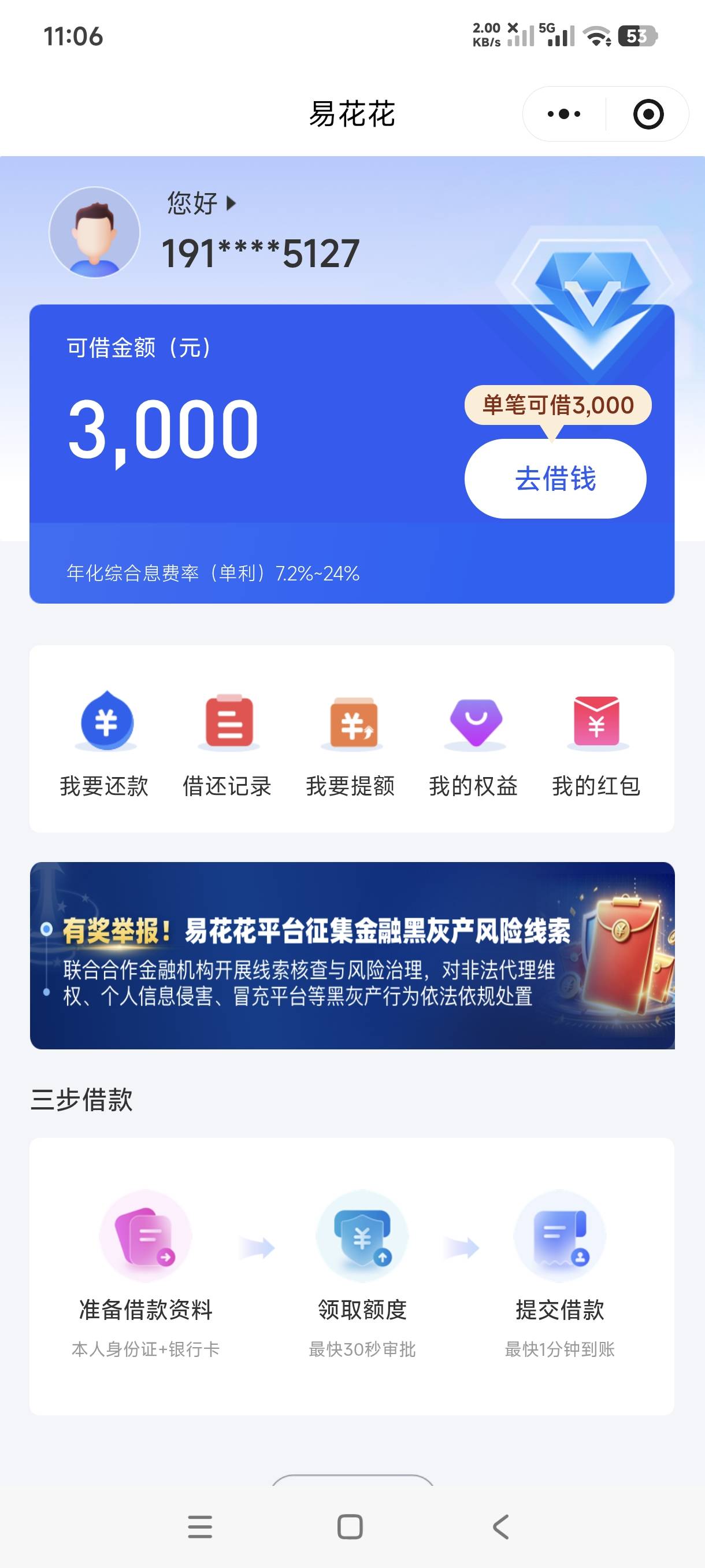Select 我要提额
Image resolution: width=705 pixels, height=1568 pixels.
351,744
